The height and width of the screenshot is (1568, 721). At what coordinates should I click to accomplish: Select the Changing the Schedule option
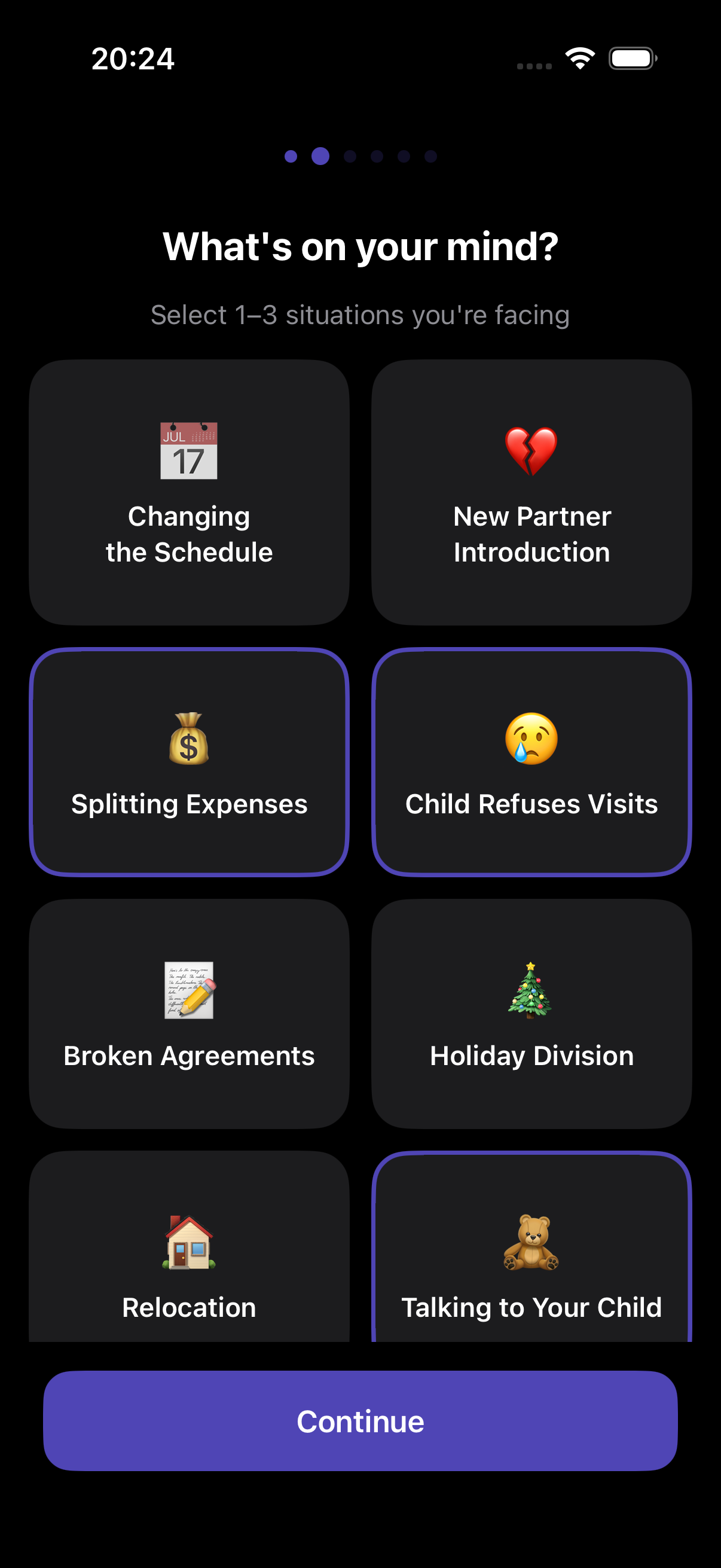(188, 492)
